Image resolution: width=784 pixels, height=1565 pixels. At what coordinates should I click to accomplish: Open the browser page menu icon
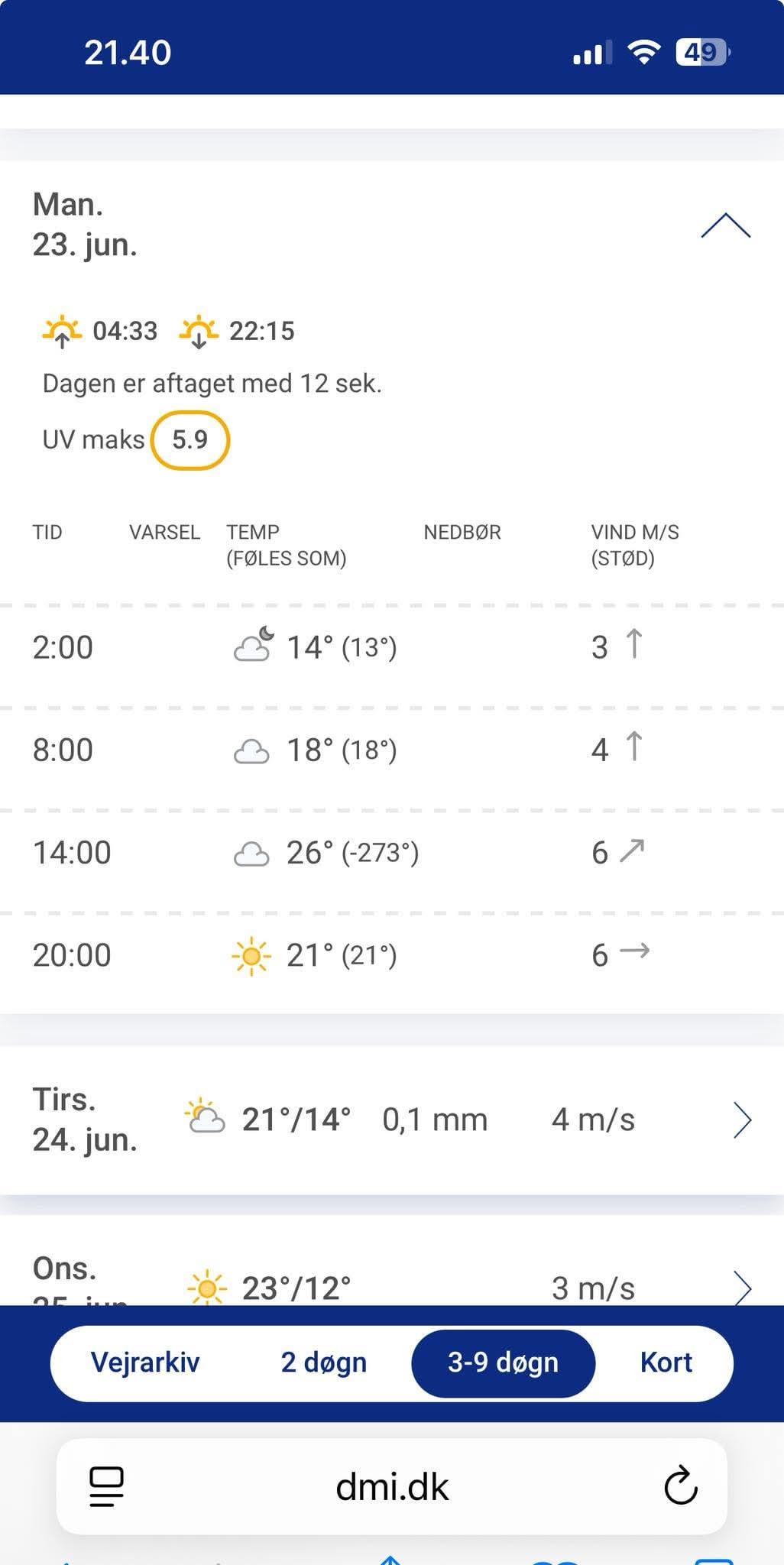(x=106, y=1486)
